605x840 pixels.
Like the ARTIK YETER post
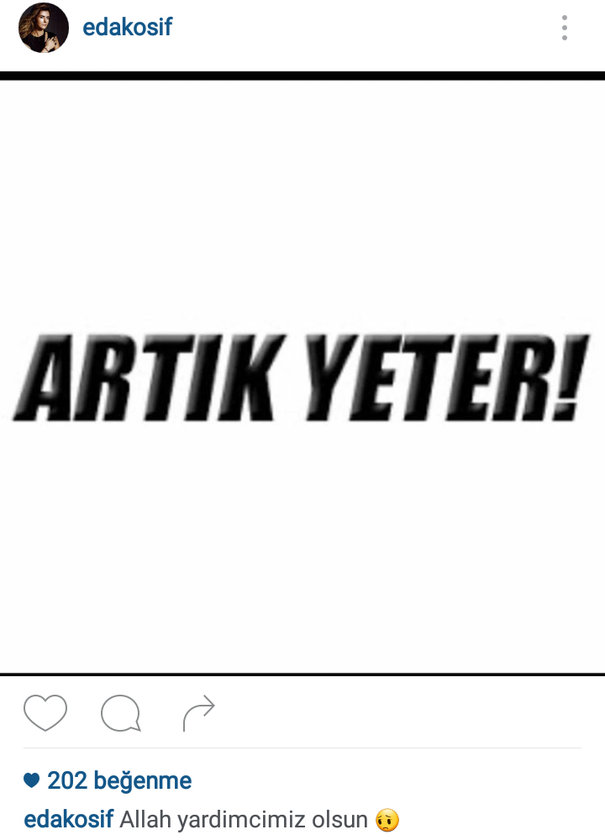45,713
